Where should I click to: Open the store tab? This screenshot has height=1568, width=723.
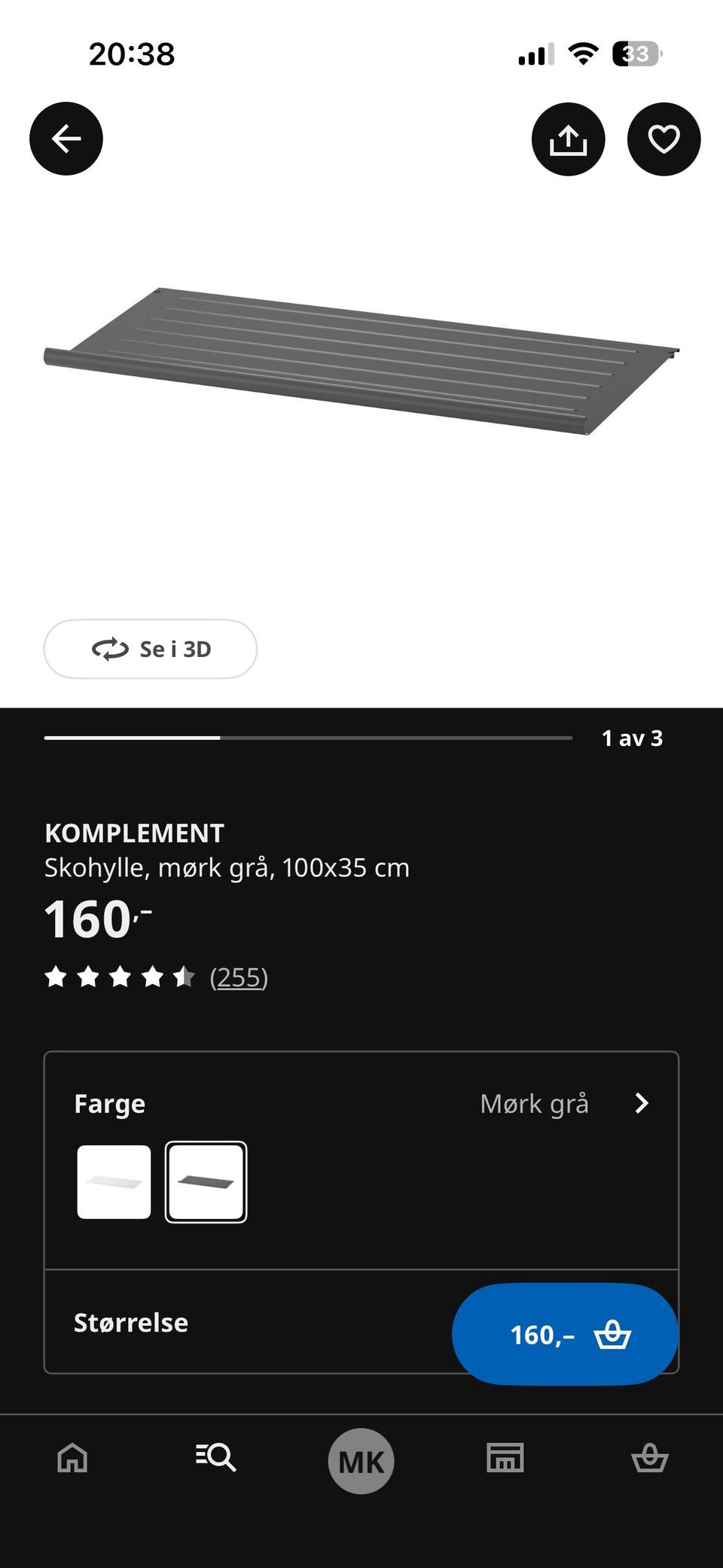(505, 1457)
